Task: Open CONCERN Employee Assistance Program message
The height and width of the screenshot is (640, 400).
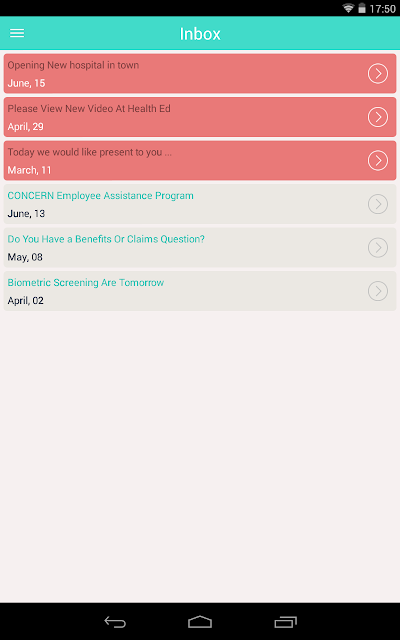Action: [200, 204]
